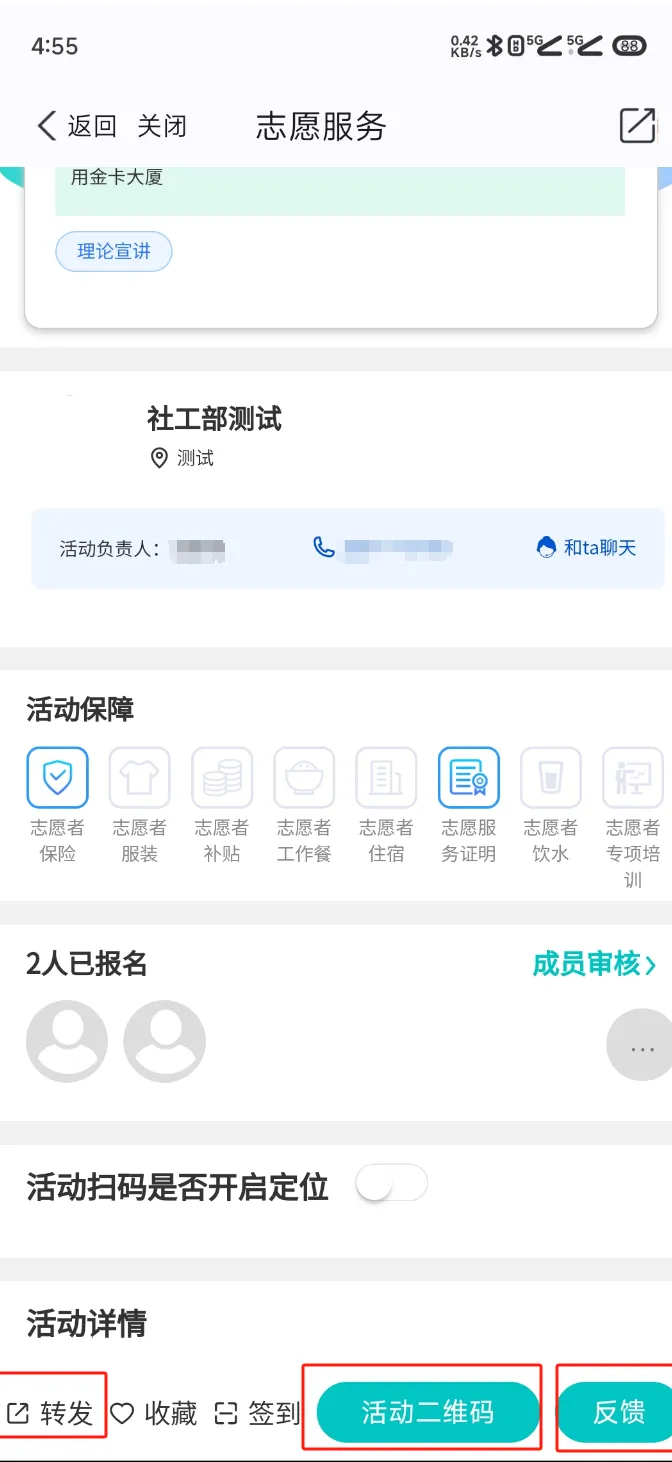Toggle 活动扫码是否开启定位 switch
Image resolution: width=672 pixels, height=1462 pixels.
[x=392, y=1185]
